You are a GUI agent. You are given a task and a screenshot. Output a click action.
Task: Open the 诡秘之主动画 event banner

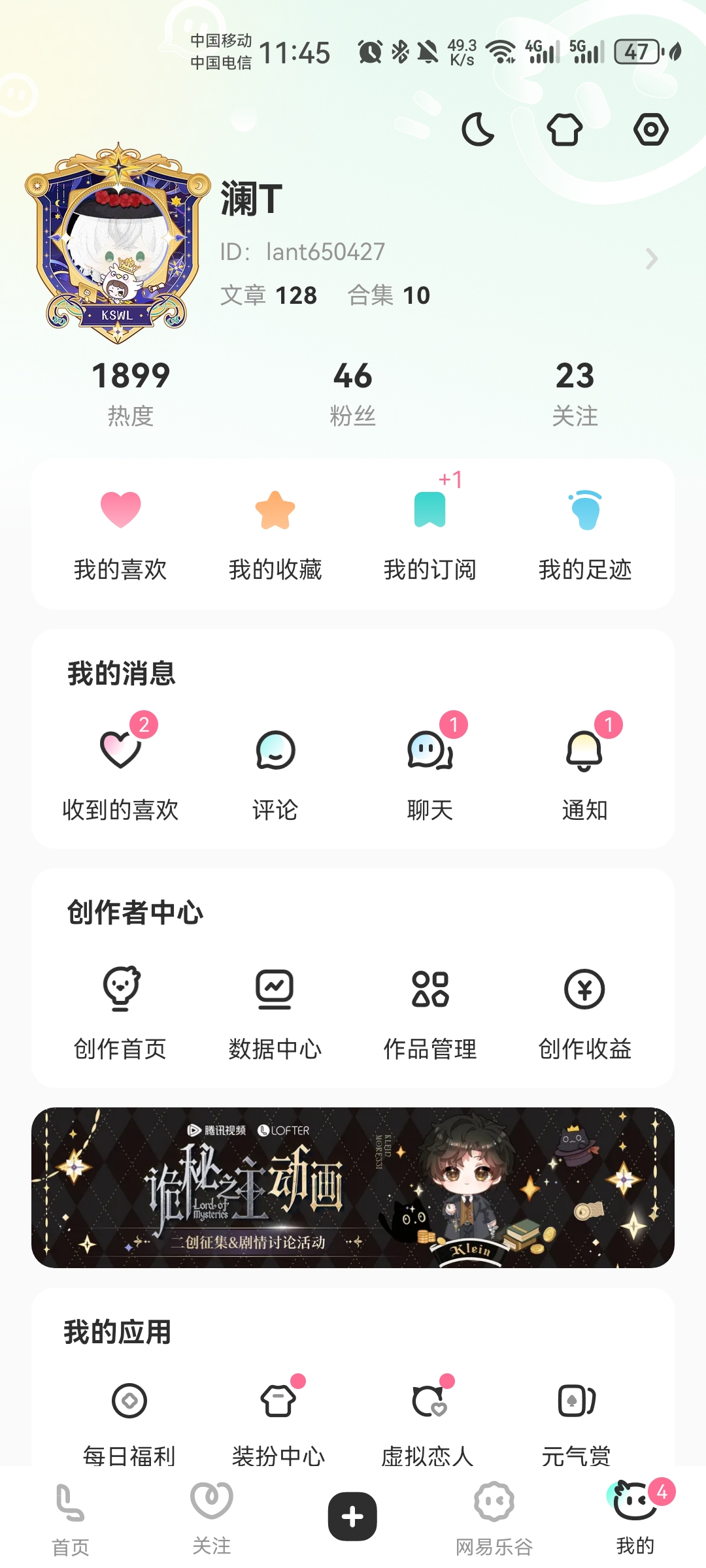point(353,1187)
